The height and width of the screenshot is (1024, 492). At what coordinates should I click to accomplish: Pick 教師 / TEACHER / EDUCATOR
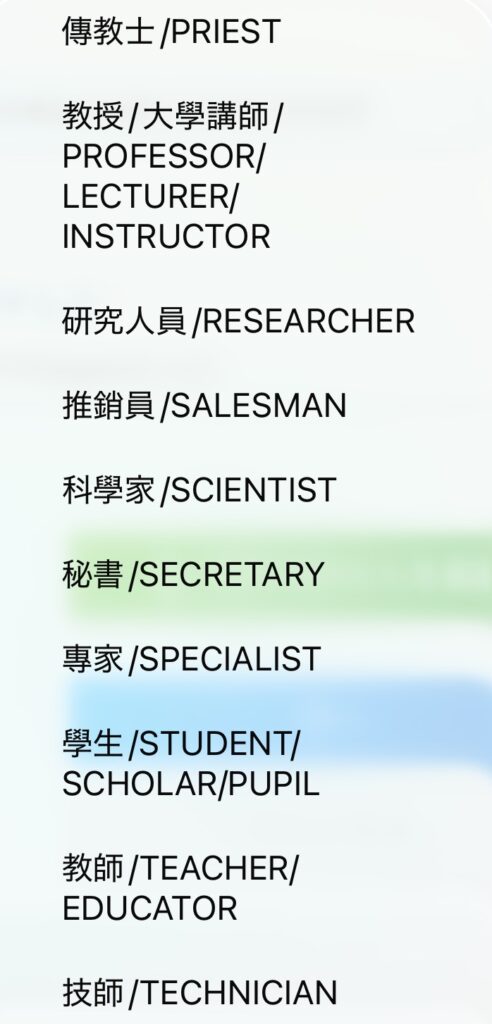[x=180, y=889]
